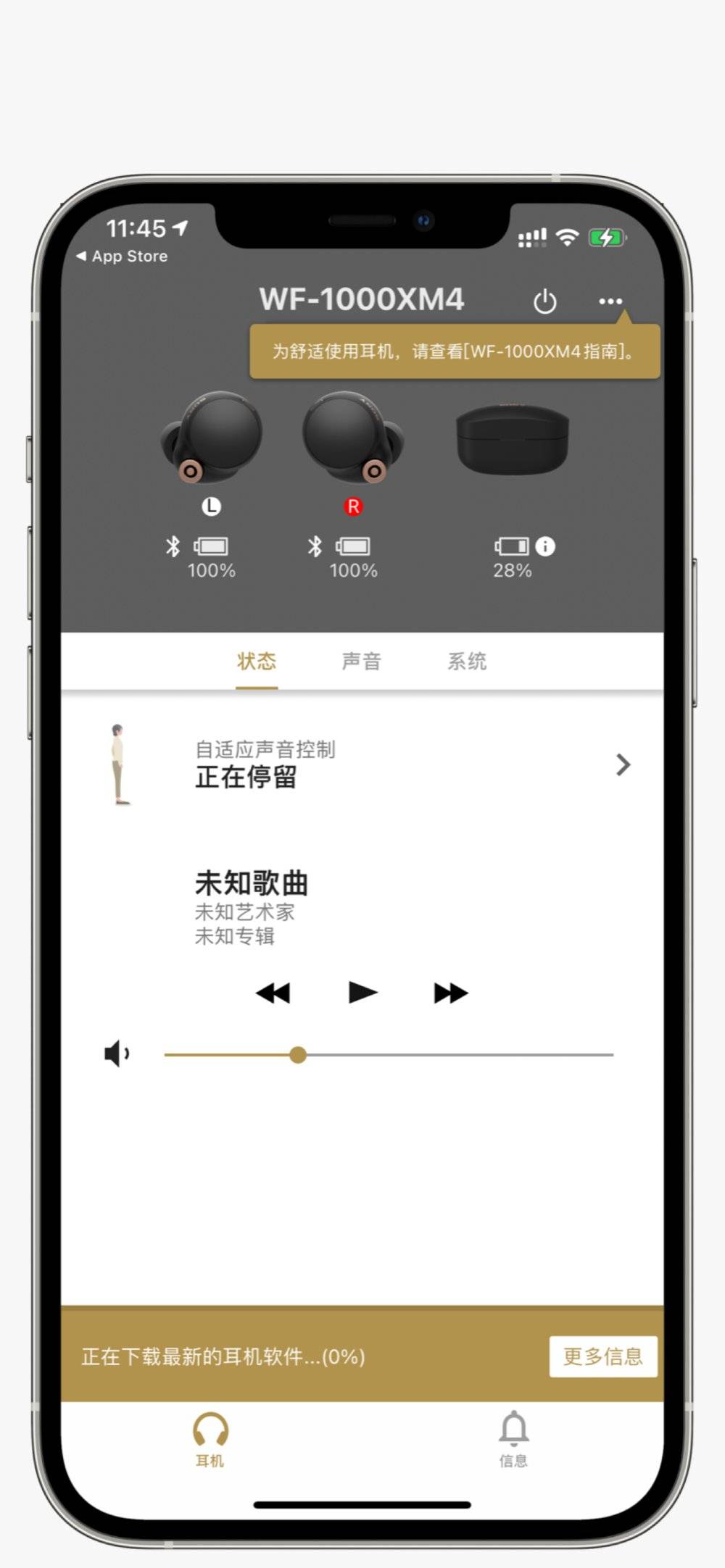The height and width of the screenshot is (1568, 725).
Task: Select the 耳机 bottom tab
Action: [x=210, y=1439]
